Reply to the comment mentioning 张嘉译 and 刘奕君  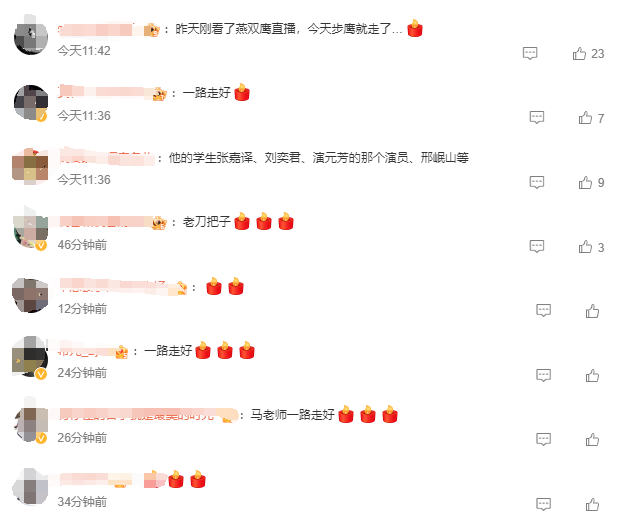[x=537, y=182]
